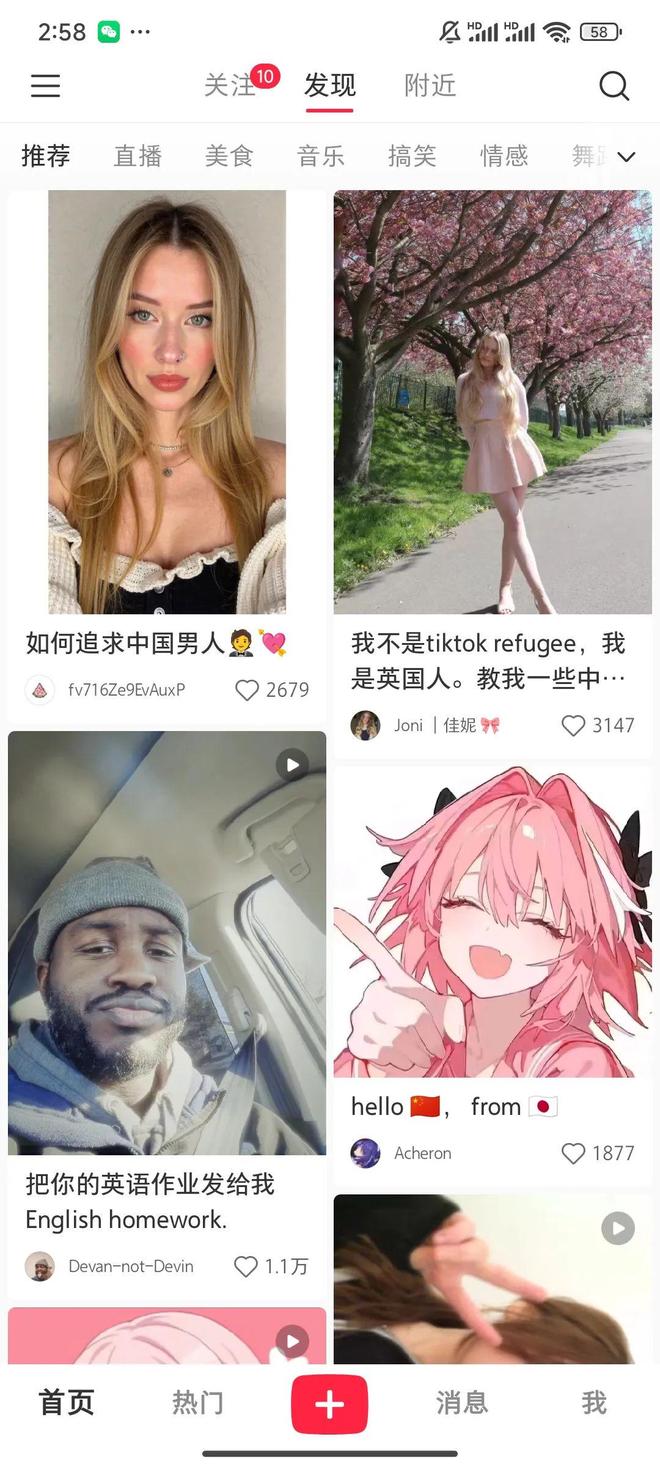Viewport: 660px width, 1467px height.
Task: Select the 美食 category
Action: [x=229, y=156]
